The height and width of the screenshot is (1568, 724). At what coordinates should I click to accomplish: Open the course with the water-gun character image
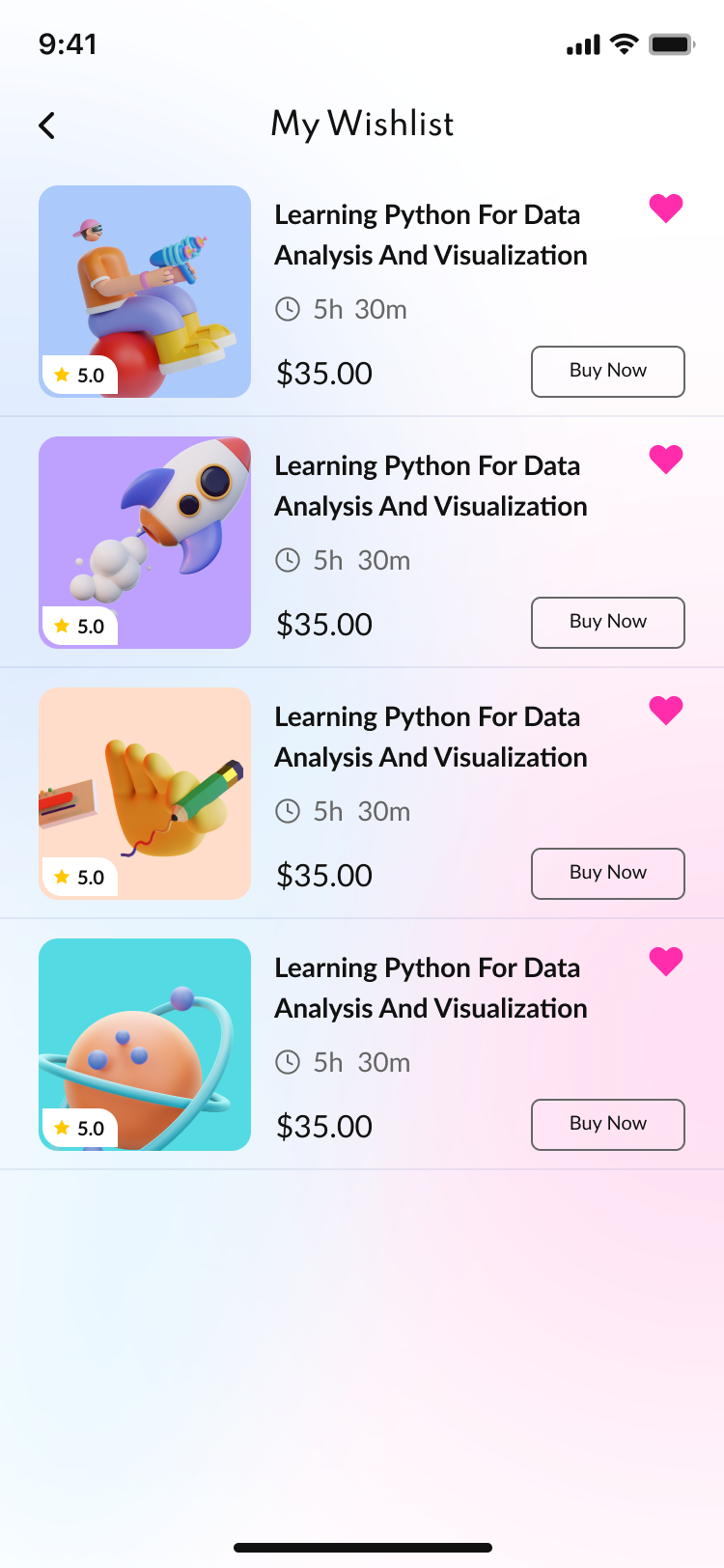(145, 292)
